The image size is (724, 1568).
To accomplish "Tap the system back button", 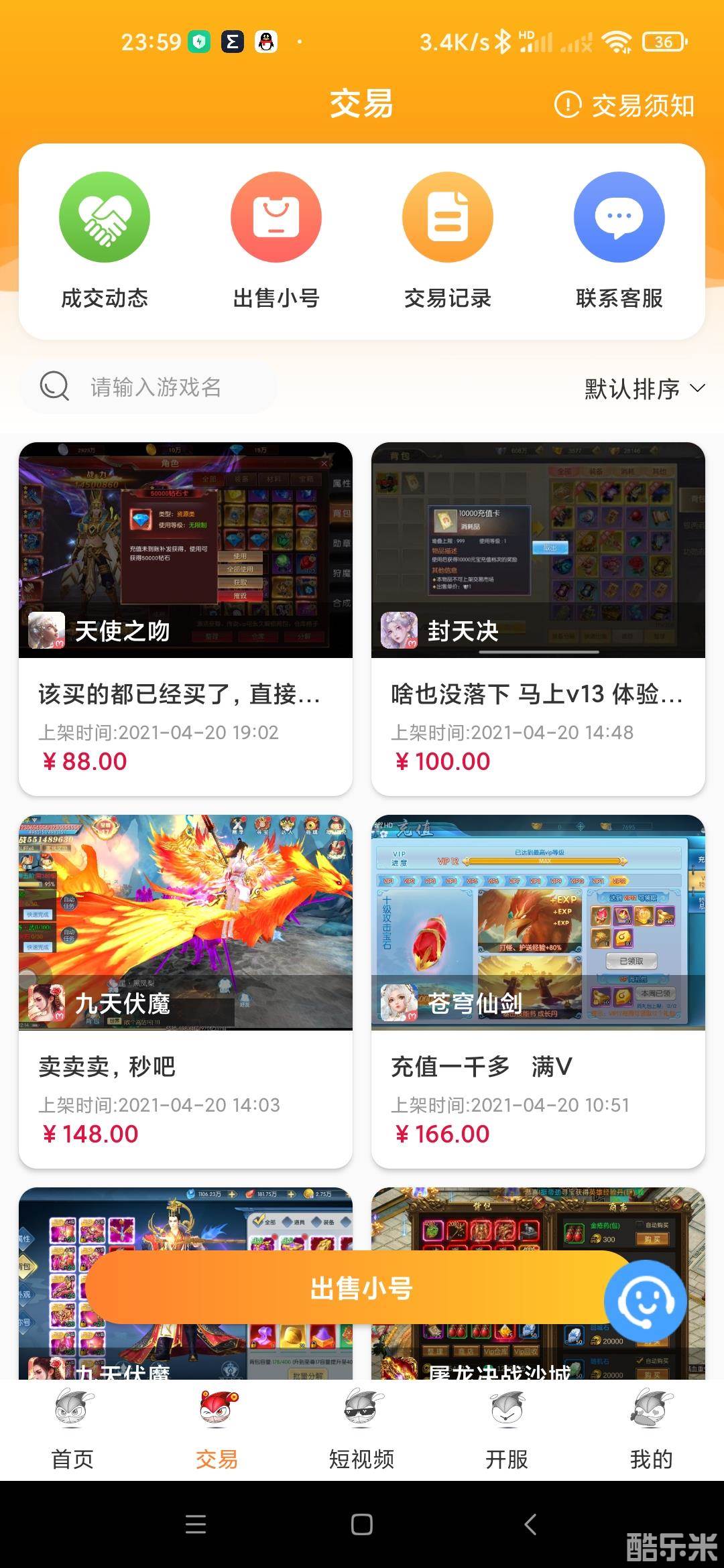I will click(x=530, y=1524).
